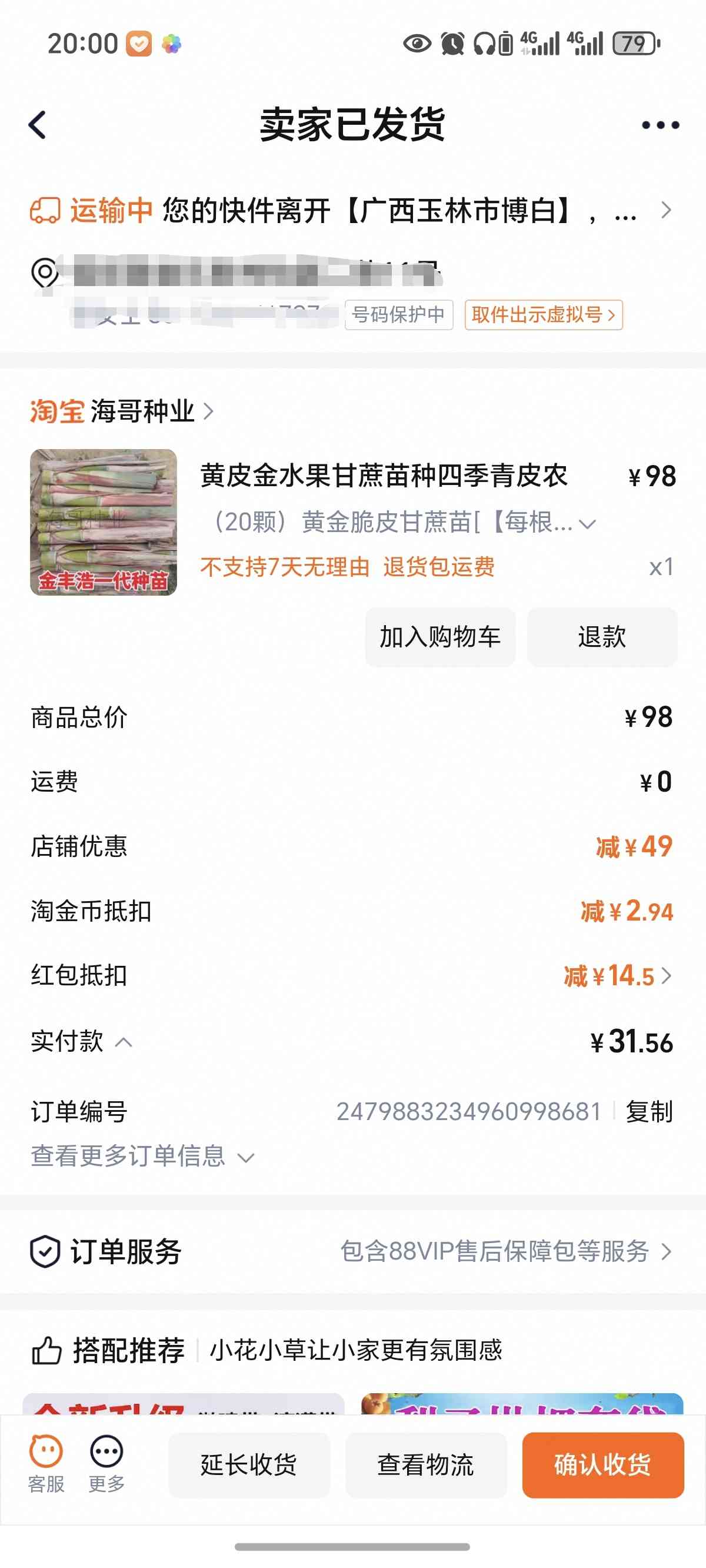Copy the order number with 复制
The image size is (706, 1568).
point(649,1111)
